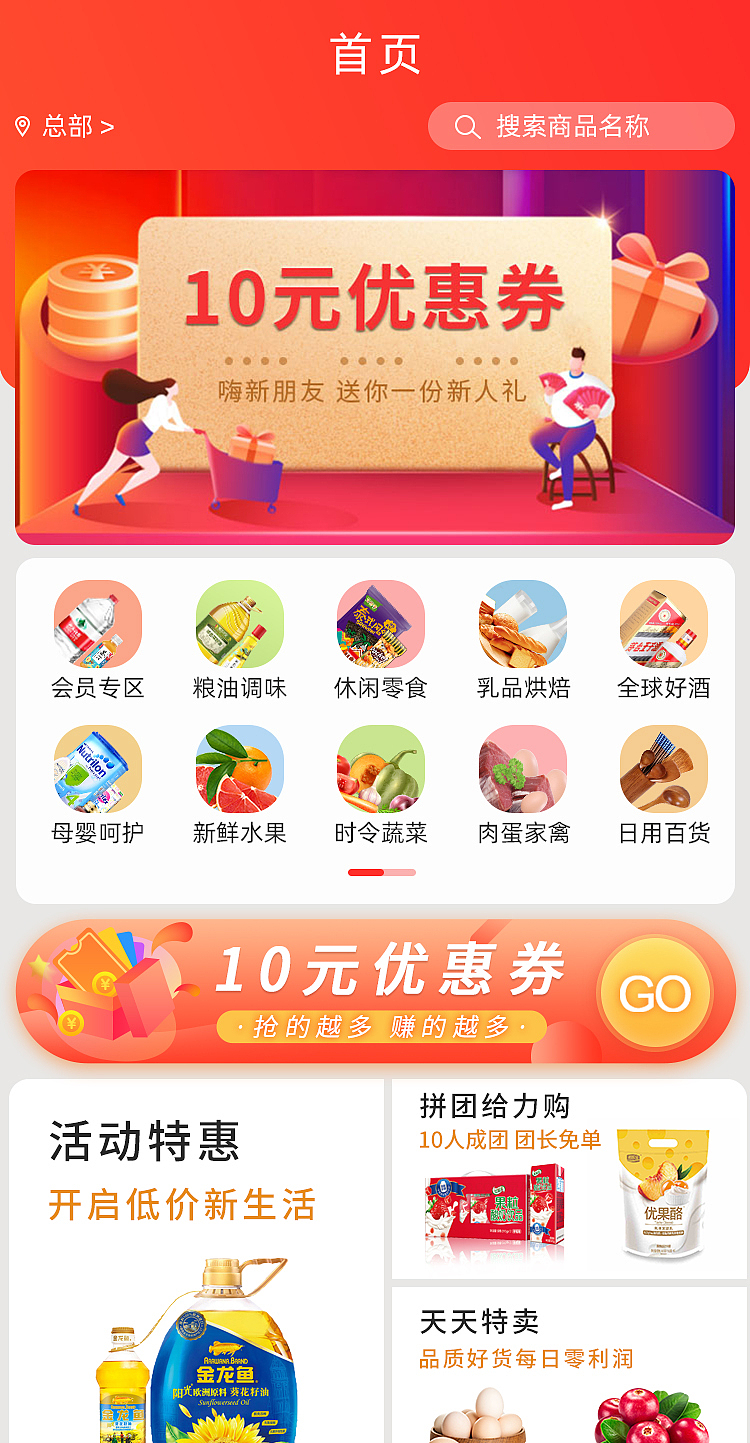Tap the 乳品烘焙 category icon
This screenshot has width=750, height=1443.
point(522,623)
